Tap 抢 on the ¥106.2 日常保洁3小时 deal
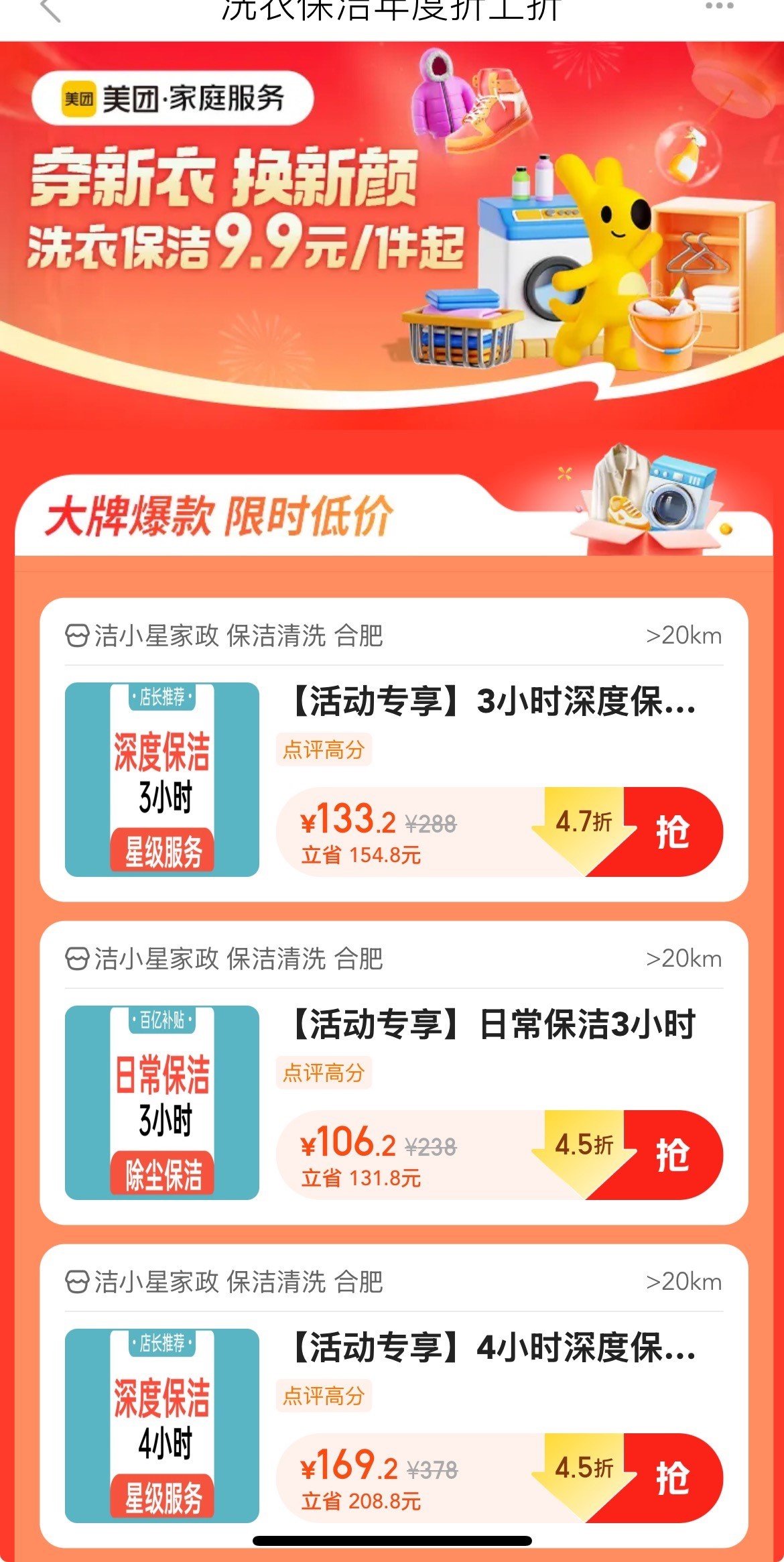 coord(672,1155)
